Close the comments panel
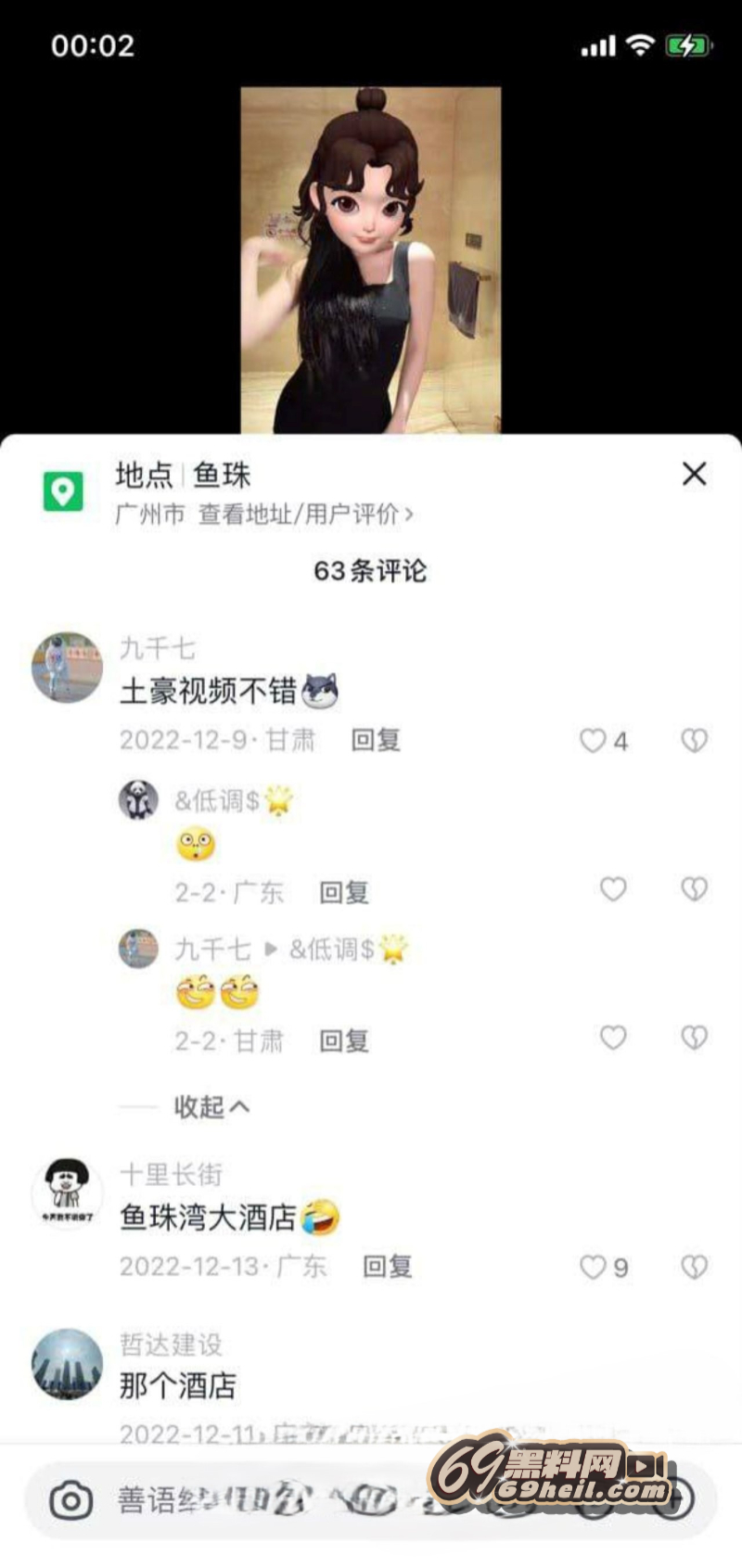 (x=694, y=474)
